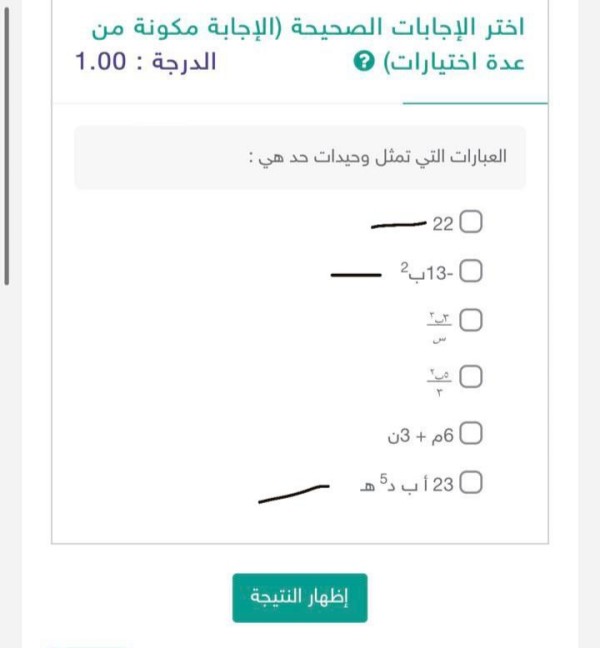Open the question mark help icon
The width and height of the screenshot is (600, 648).
[x=365, y=62]
